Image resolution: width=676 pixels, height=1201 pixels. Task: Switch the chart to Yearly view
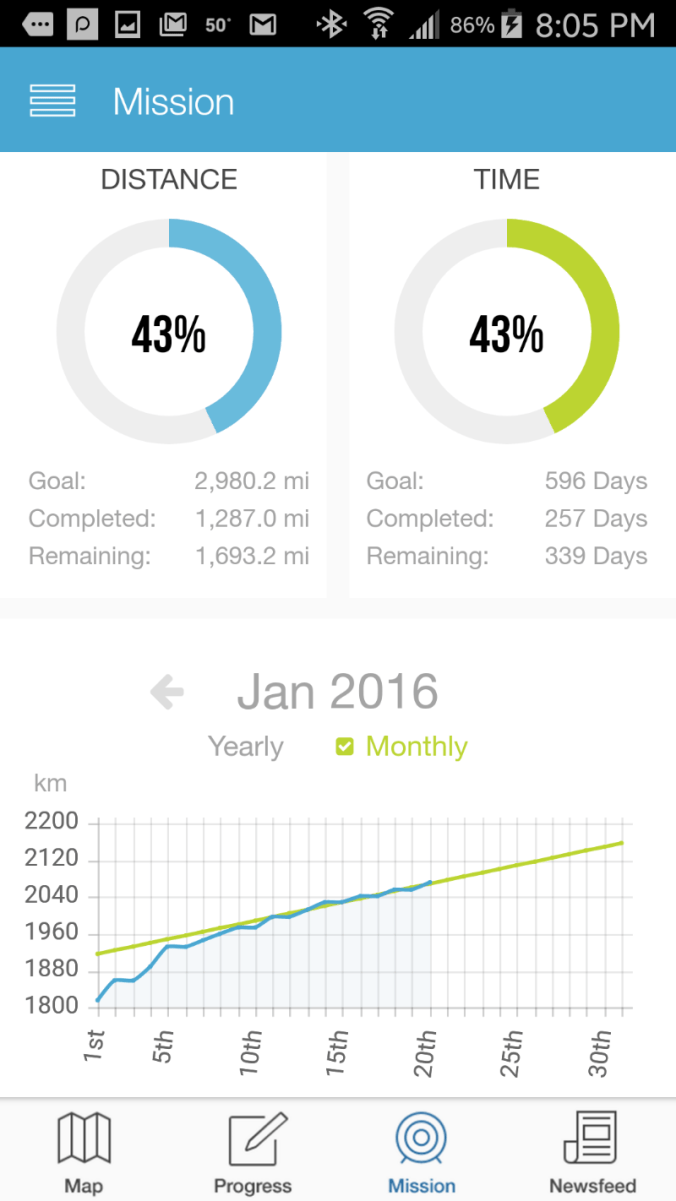tap(246, 747)
